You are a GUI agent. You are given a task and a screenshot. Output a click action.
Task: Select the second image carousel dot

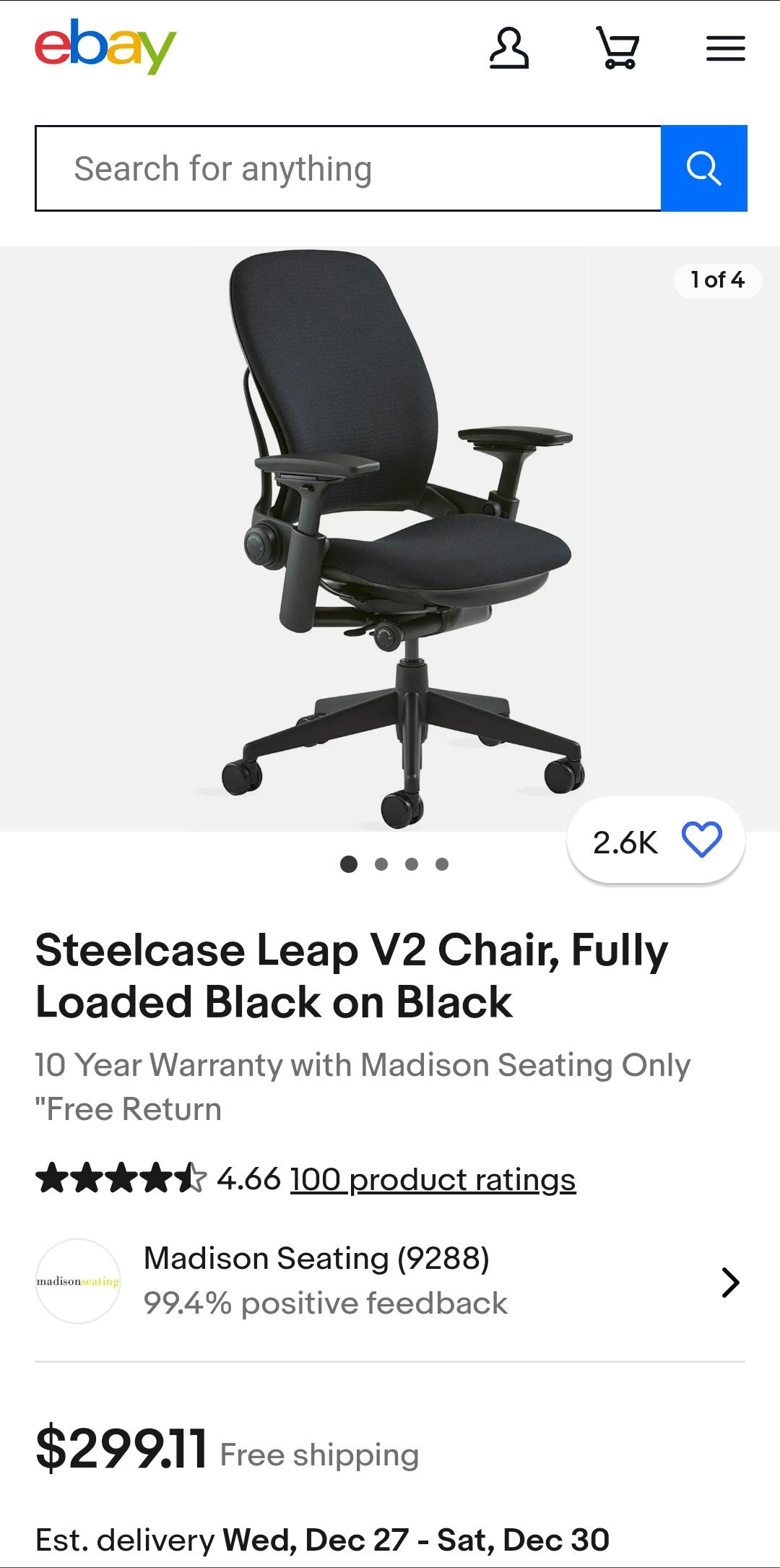(x=381, y=863)
